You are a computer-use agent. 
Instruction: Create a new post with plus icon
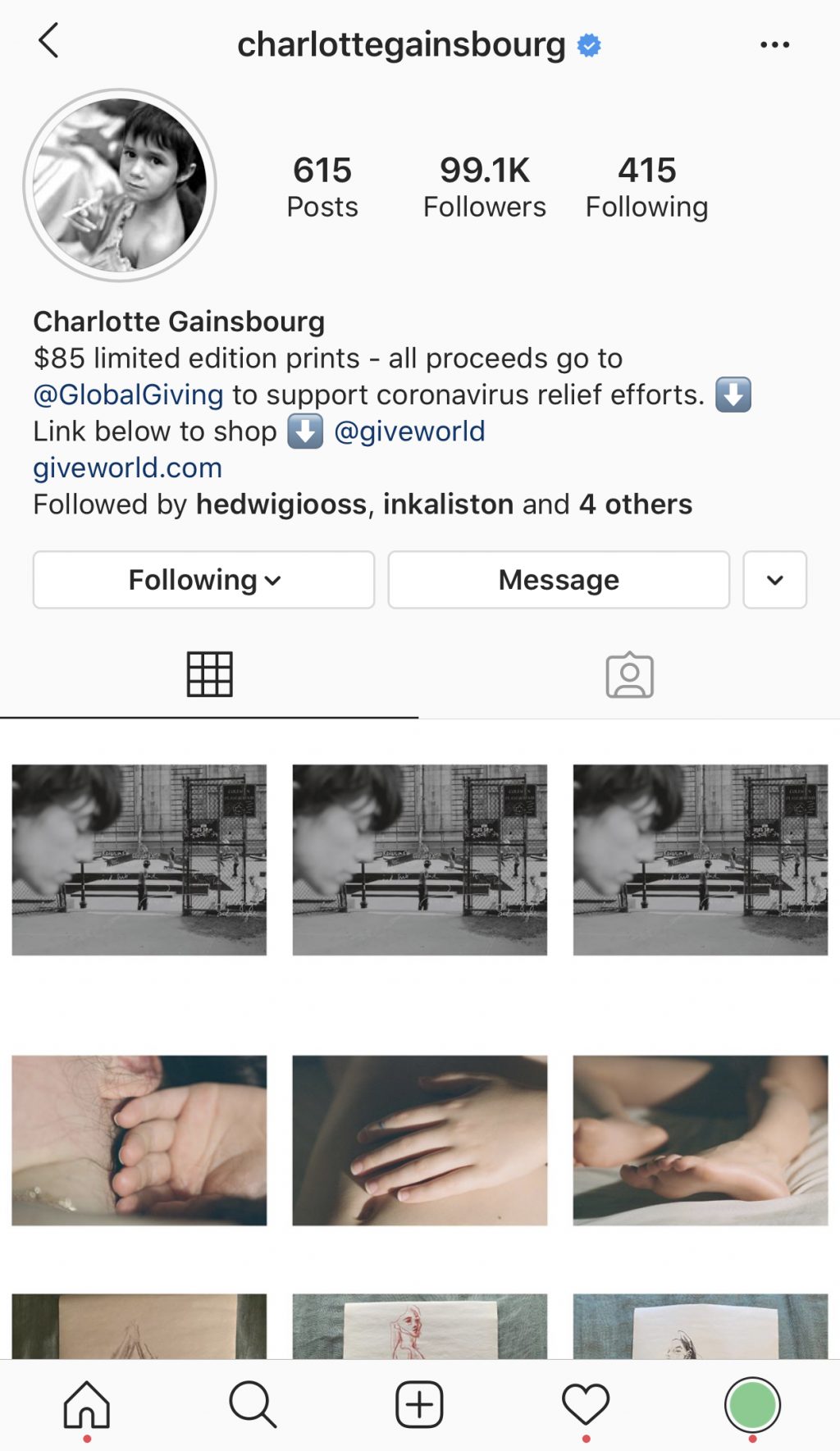419,1404
